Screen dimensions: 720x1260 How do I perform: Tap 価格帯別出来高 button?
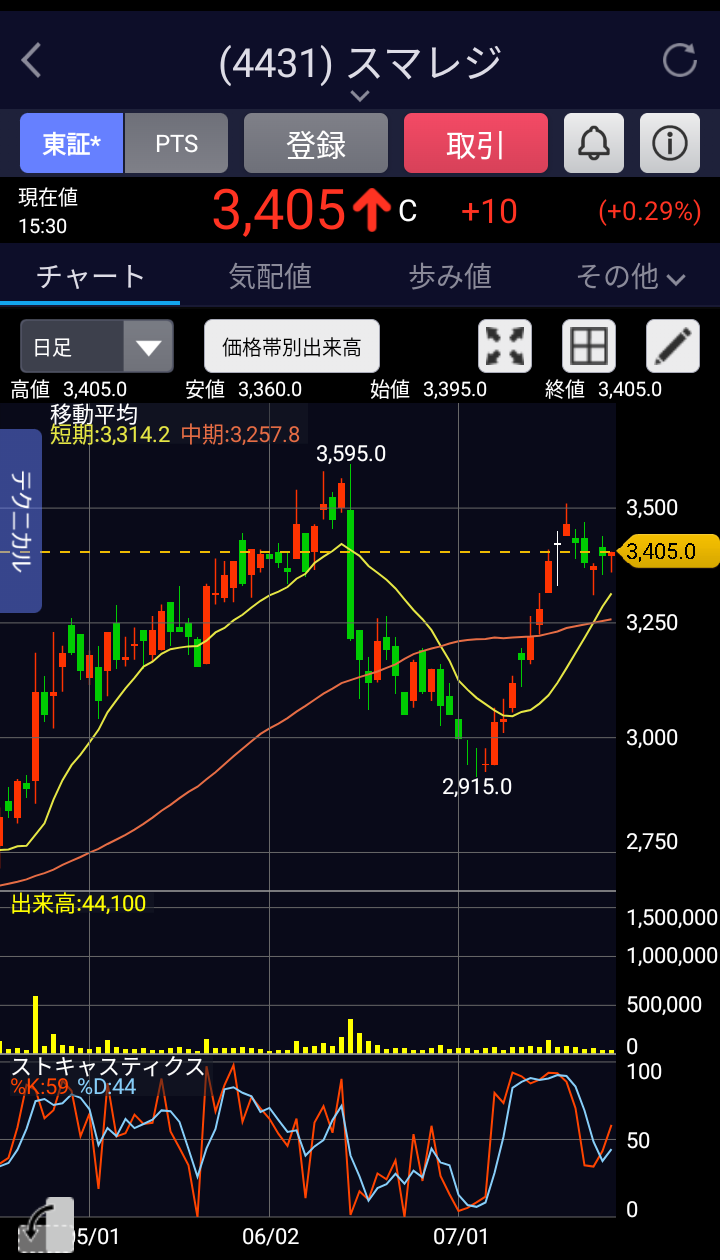click(292, 347)
